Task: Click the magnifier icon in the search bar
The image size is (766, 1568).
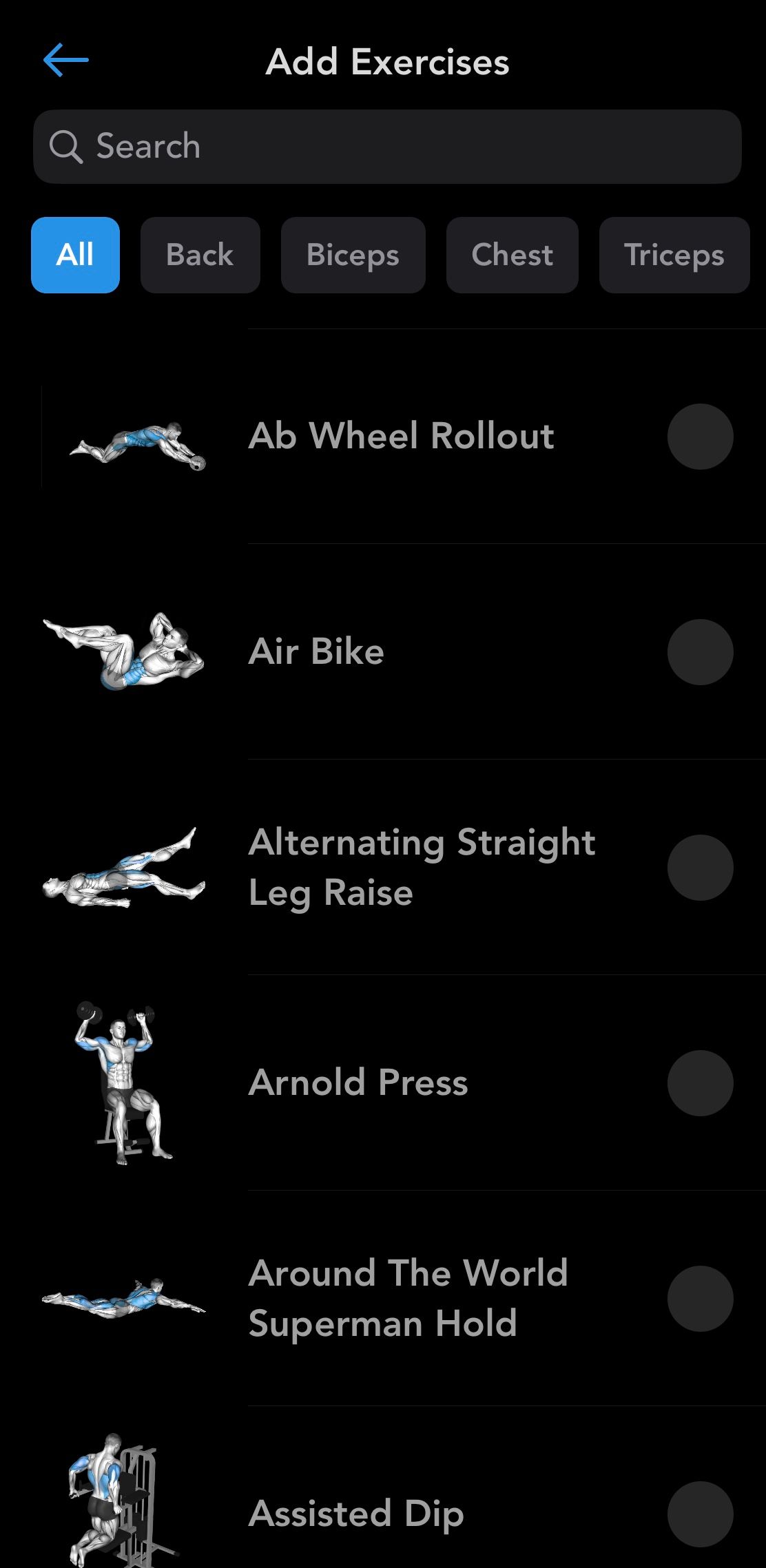Action: click(x=65, y=146)
